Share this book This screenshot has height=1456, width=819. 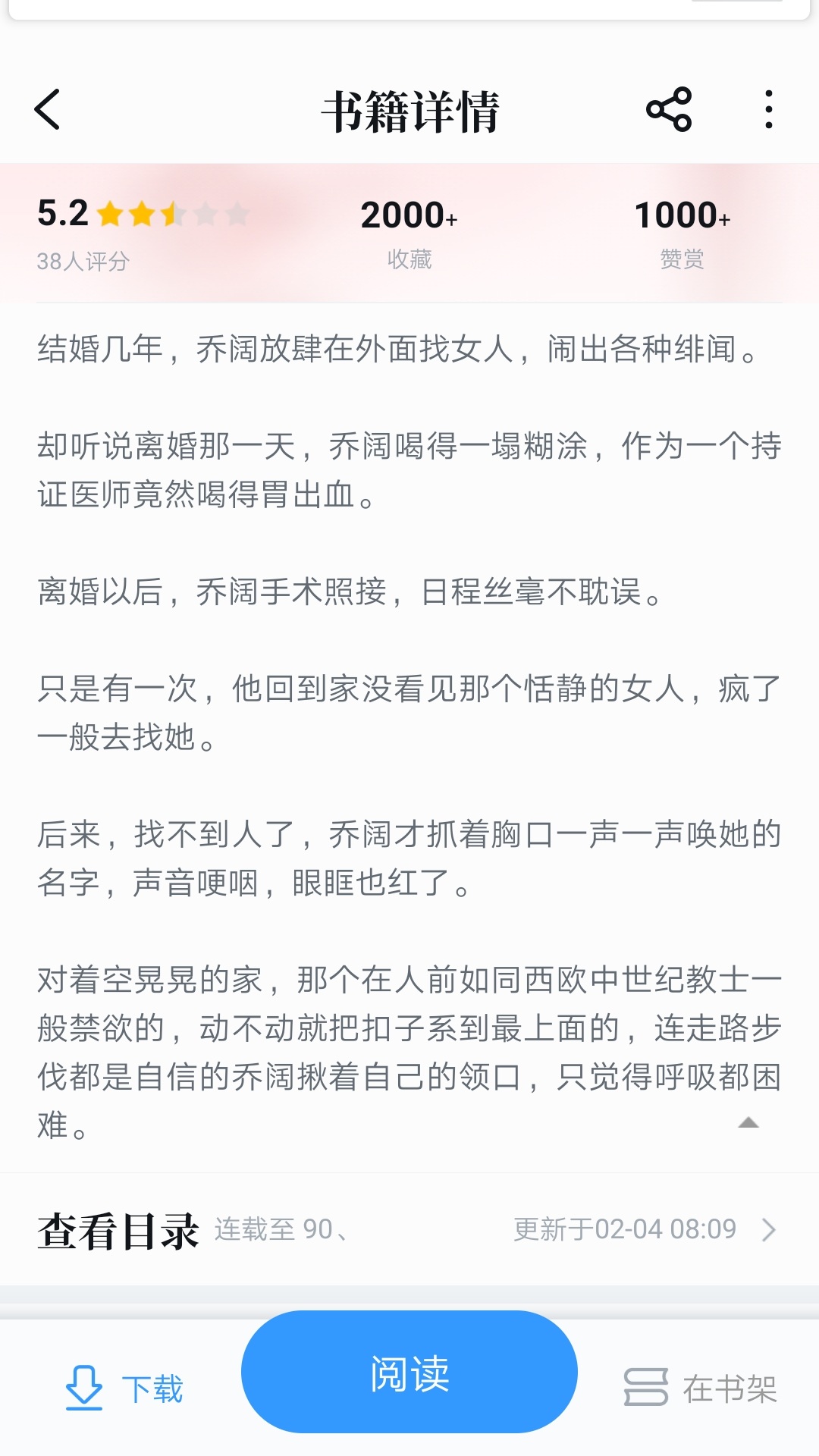[669, 110]
